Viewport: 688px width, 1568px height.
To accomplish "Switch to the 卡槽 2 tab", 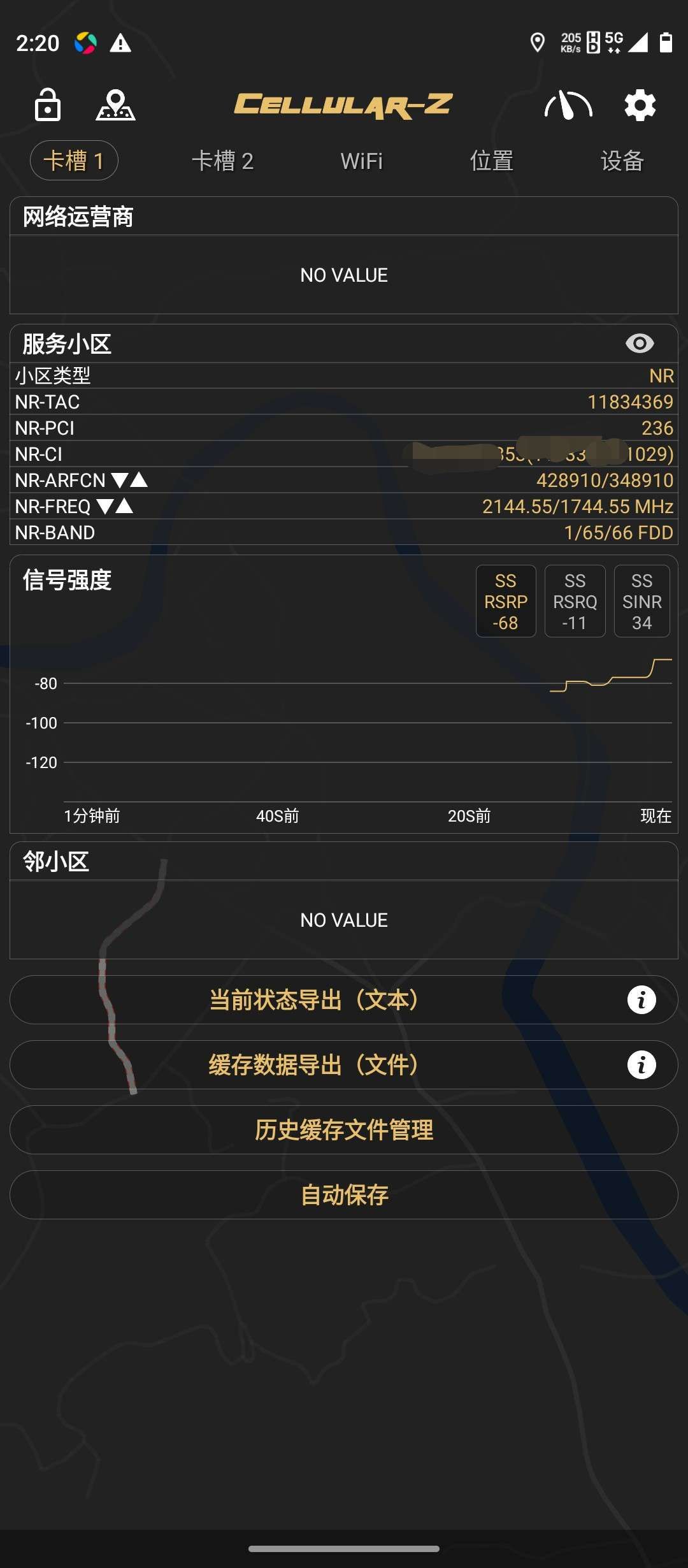I will (222, 161).
